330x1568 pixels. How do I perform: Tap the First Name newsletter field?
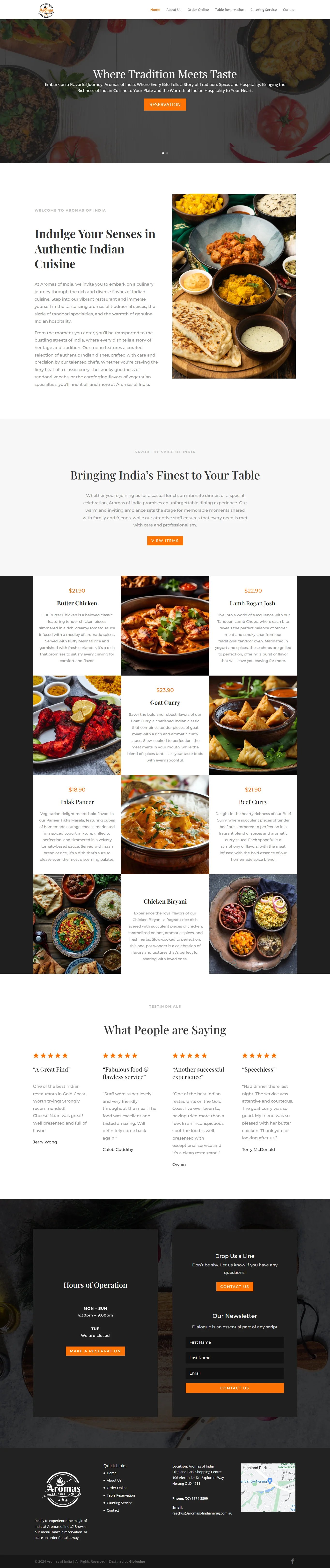[235, 1342]
